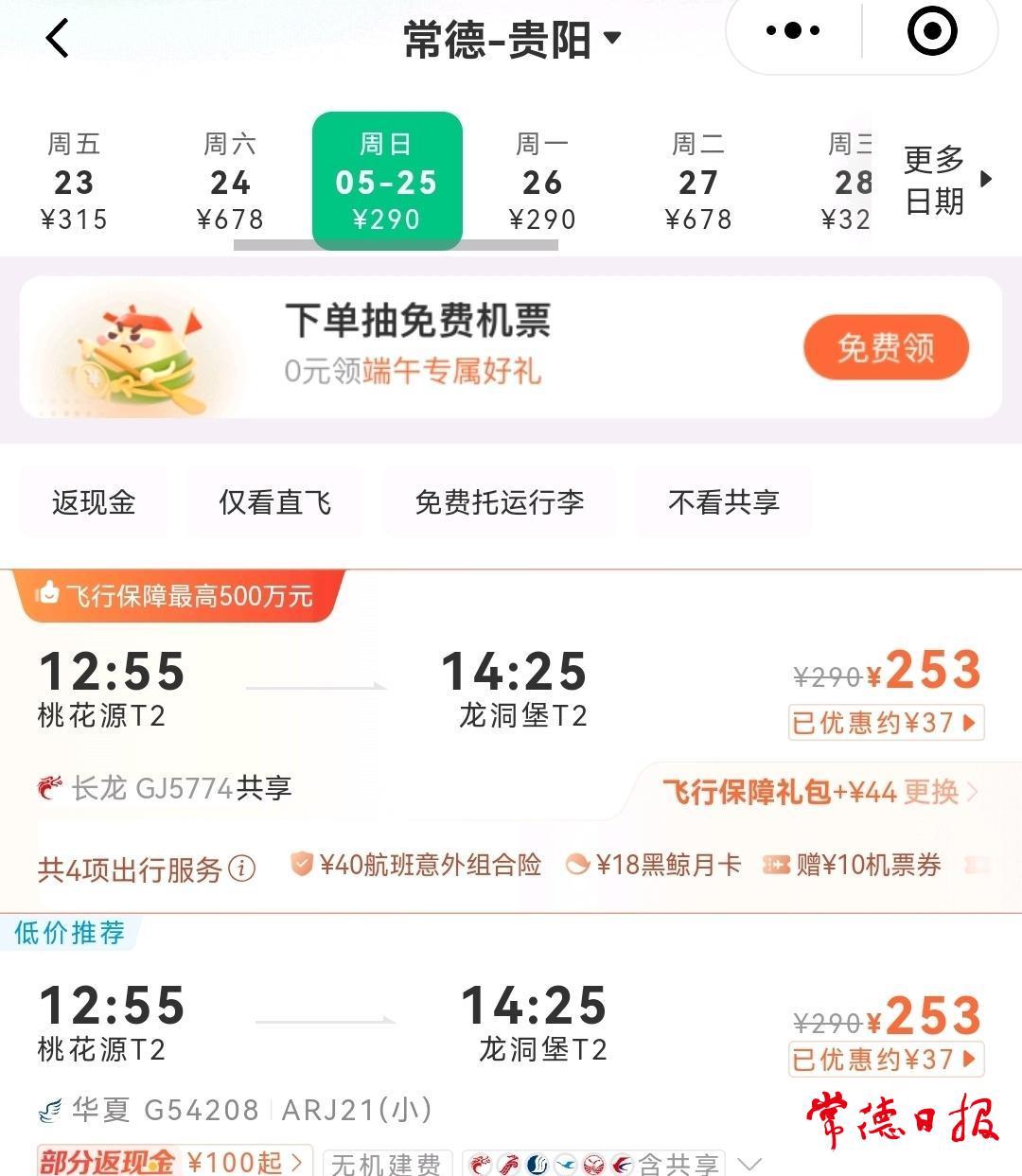
Task: Apply the 免费托运行李 filter
Action: 500,502
